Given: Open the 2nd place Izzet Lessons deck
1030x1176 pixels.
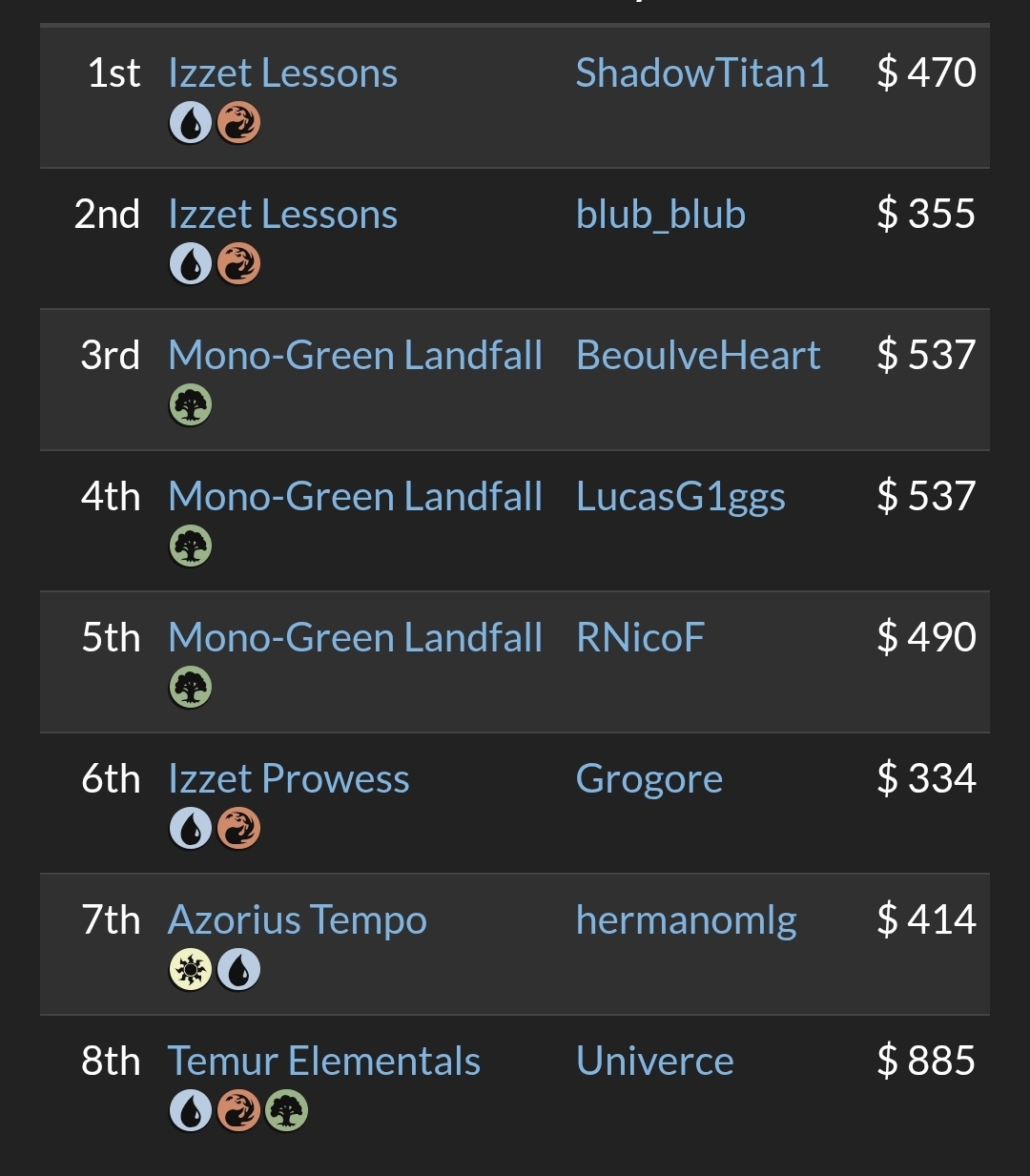Looking at the screenshot, I should pyautogui.click(x=282, y=215).
